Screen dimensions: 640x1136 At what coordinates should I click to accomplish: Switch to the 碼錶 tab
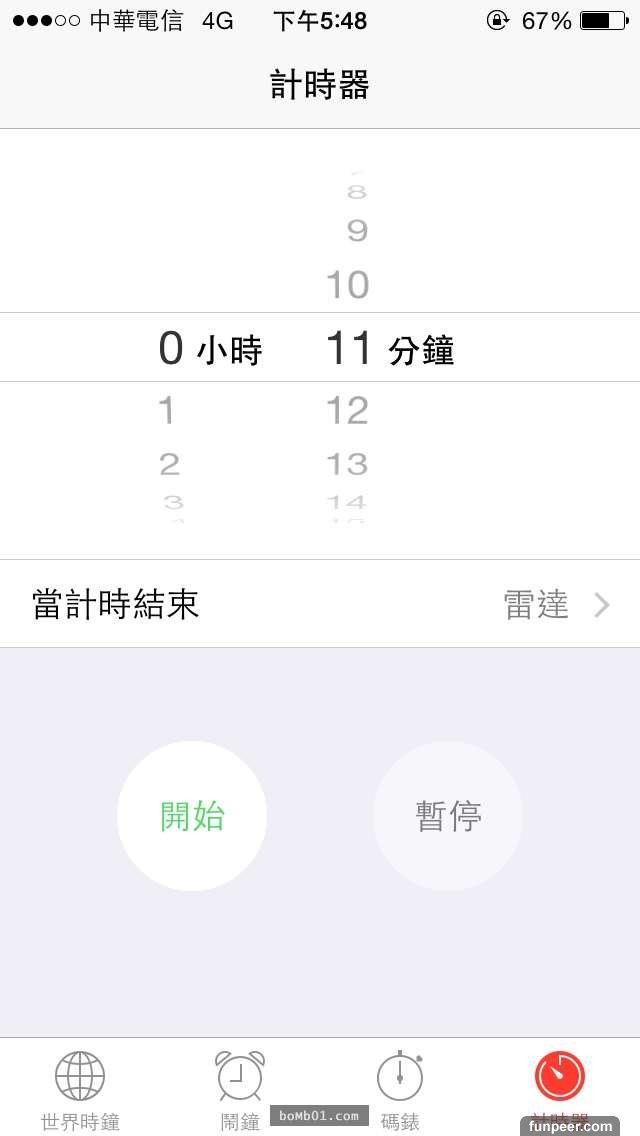pos(400,1090)
